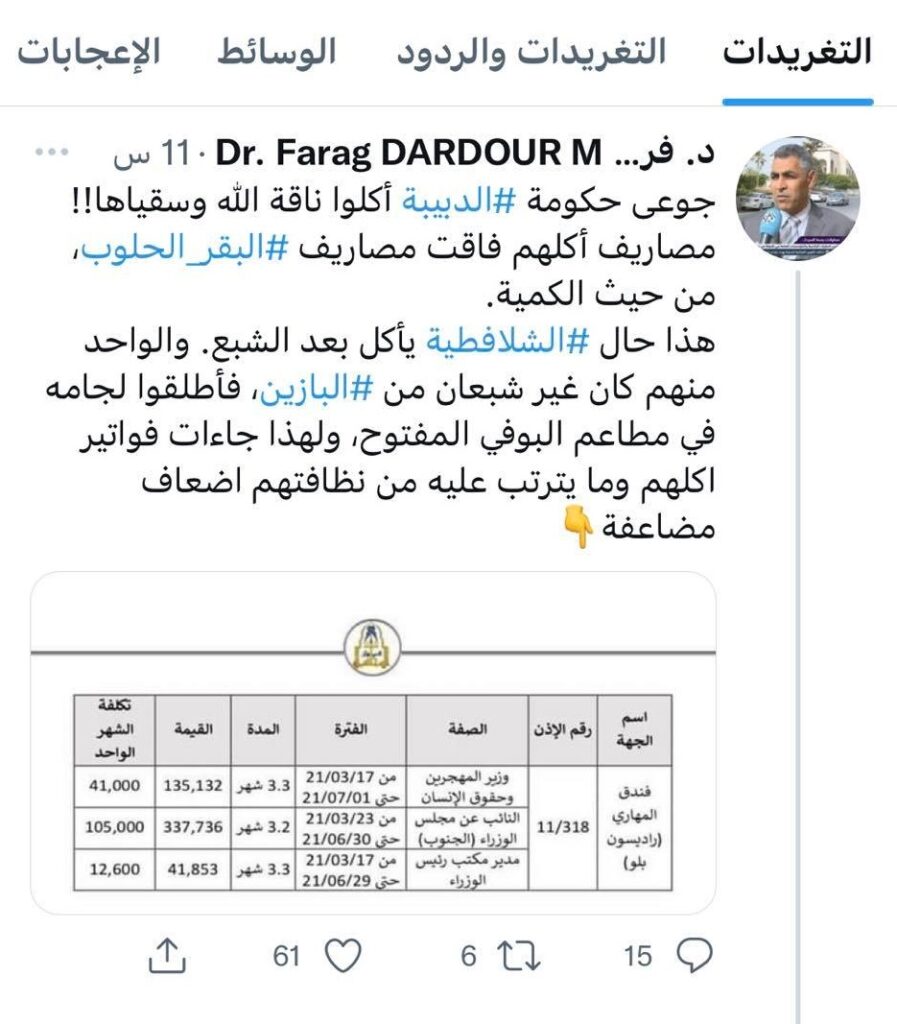Switch to the التغريدات tab
This screenshot has height=1024, width=897.
(x=797, y=52)
